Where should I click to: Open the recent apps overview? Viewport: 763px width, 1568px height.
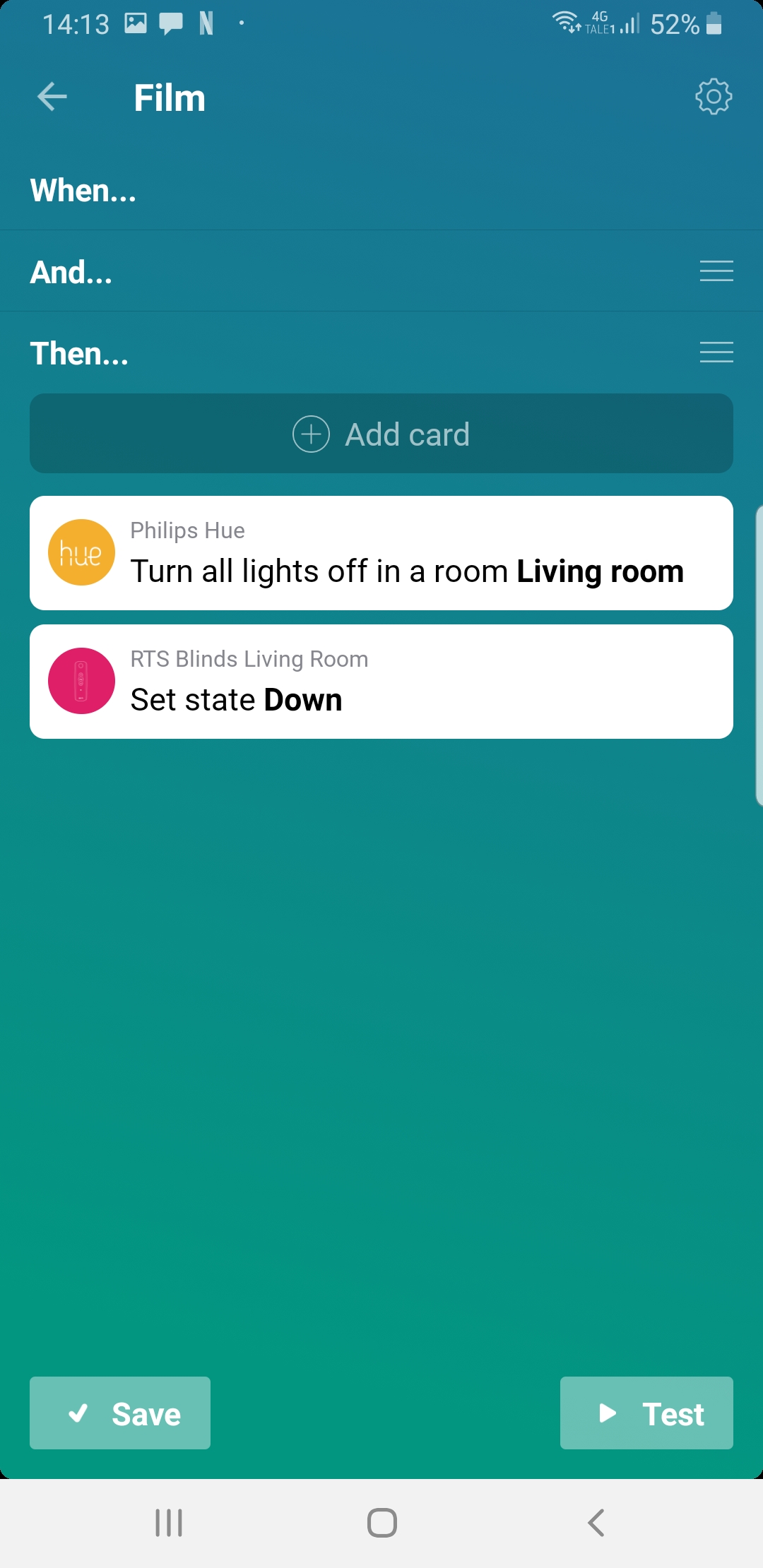[x=169, y=1523]
